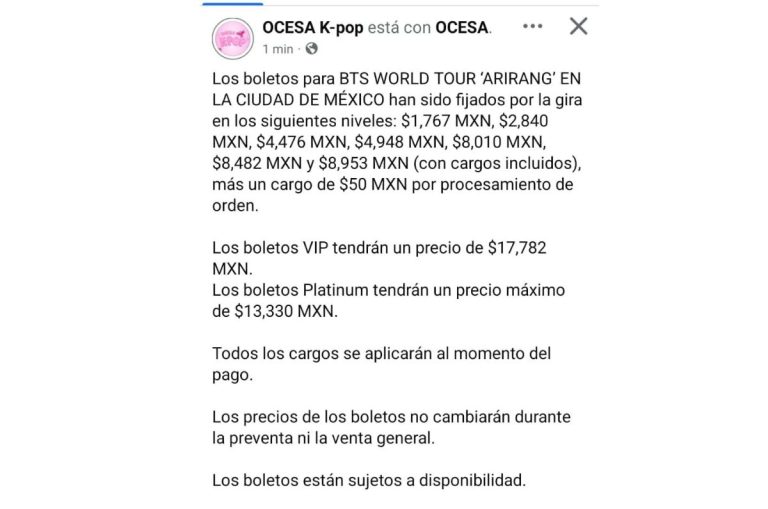
Task: Open the three-dot post options menu
Action: pyautogui.click(x=534, y=27)
